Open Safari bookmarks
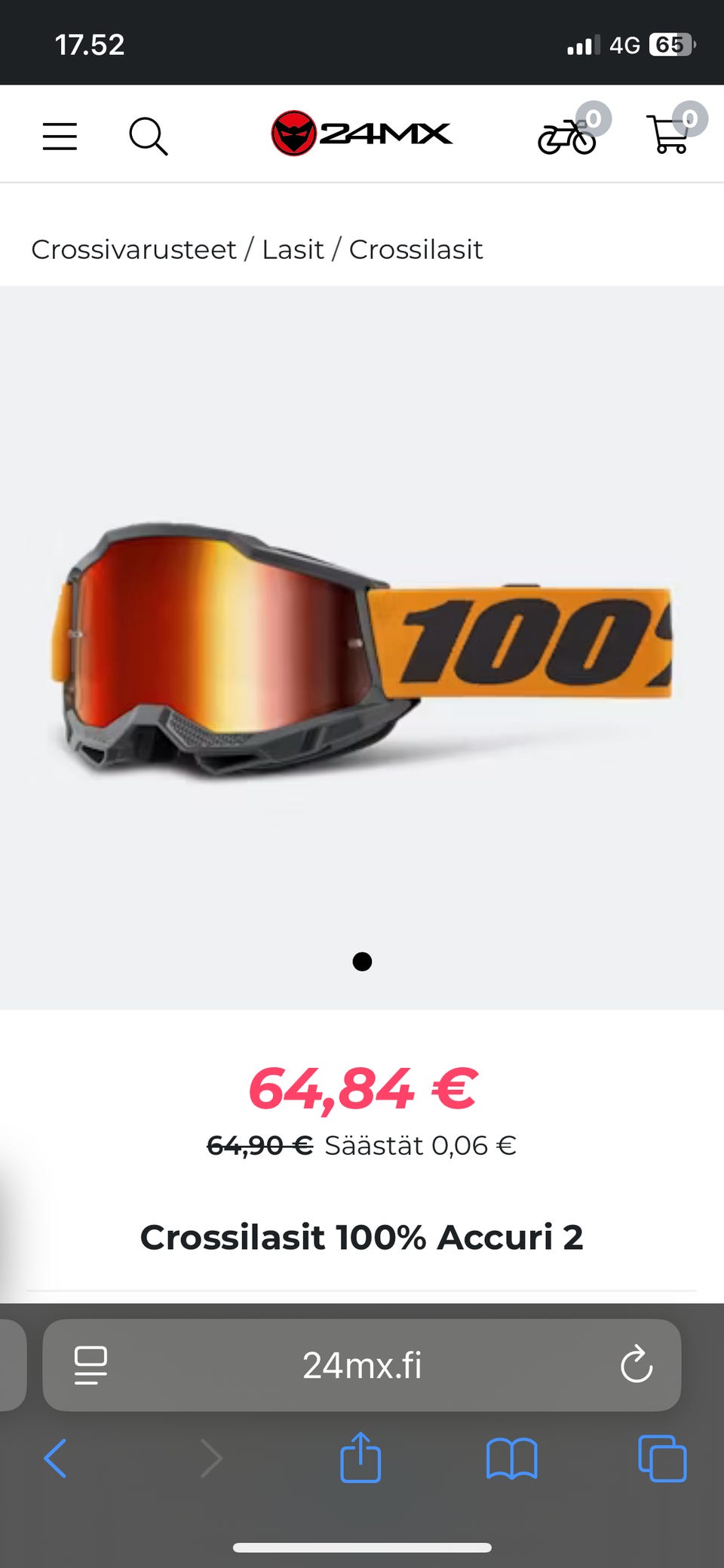The width and height of the screenshot is (724, 1568). (x=512, y=1459)
